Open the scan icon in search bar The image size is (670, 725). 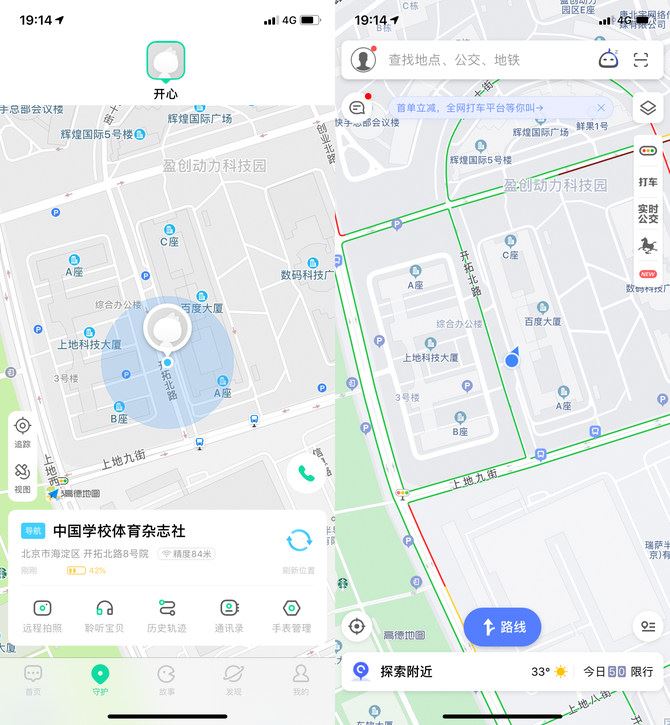pyautogui.click(x=641, y=60)
